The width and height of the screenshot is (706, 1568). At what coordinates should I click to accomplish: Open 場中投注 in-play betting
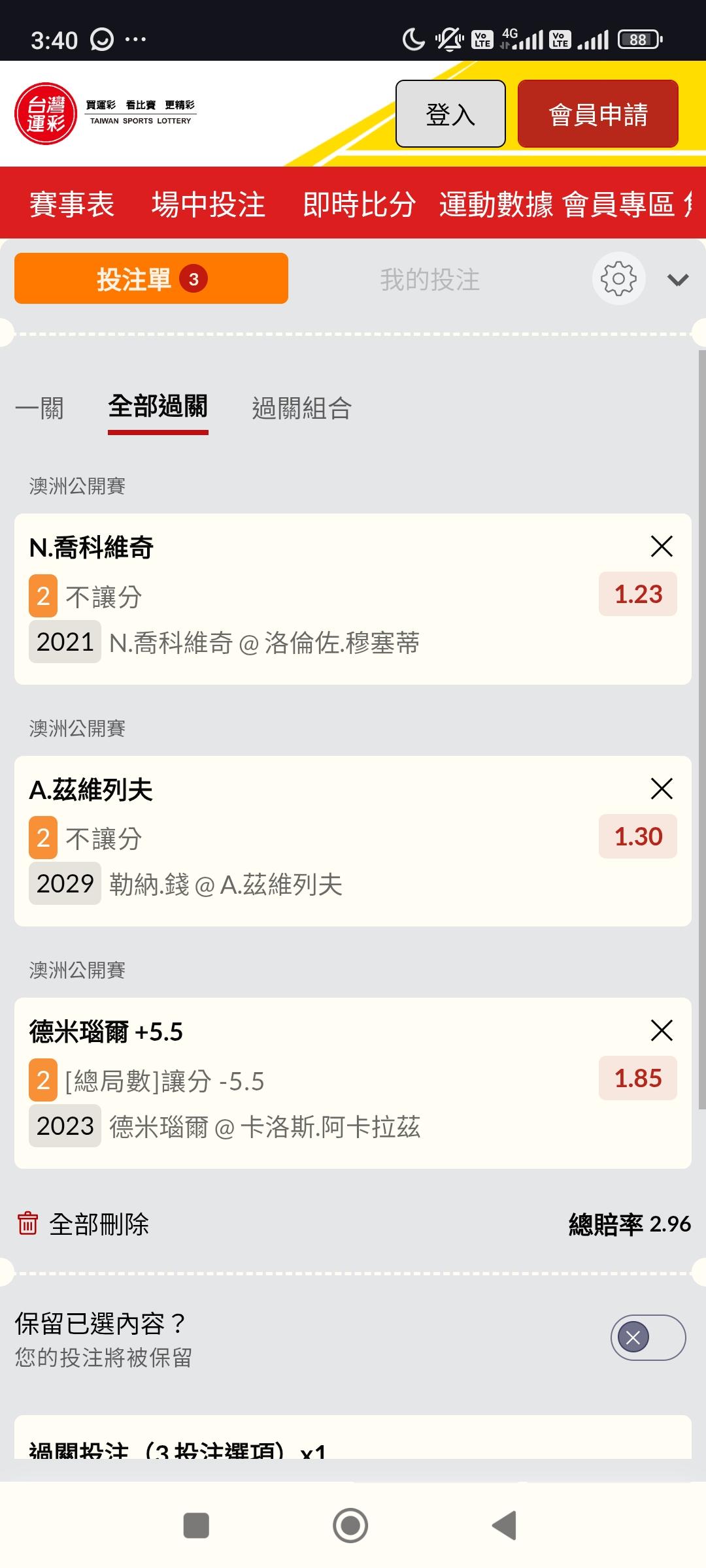click(x=208, y=204)
